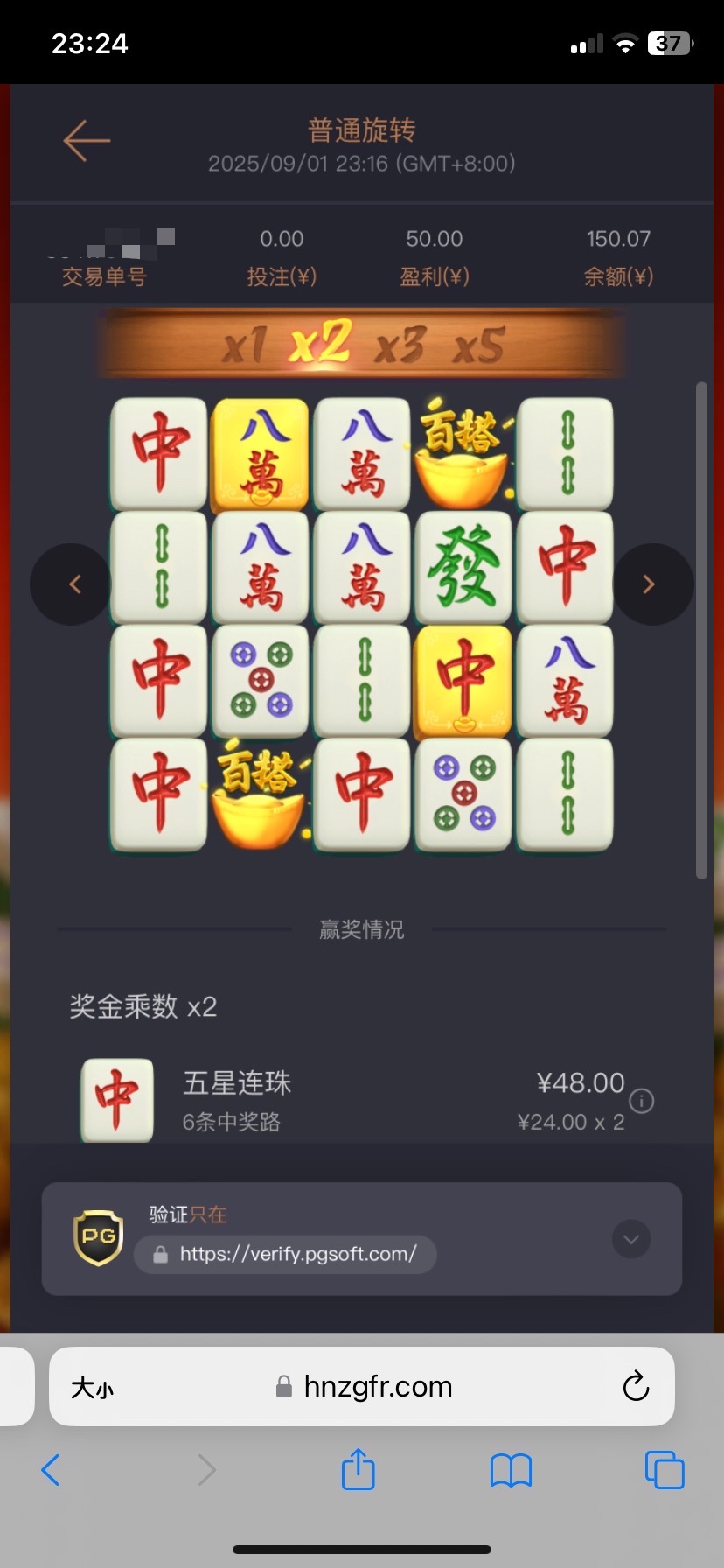The height and width of the screenshot is (1568, 724).
Task: Reload the page in Safari
Action: pyautogui.click(x=636, y=1387)
